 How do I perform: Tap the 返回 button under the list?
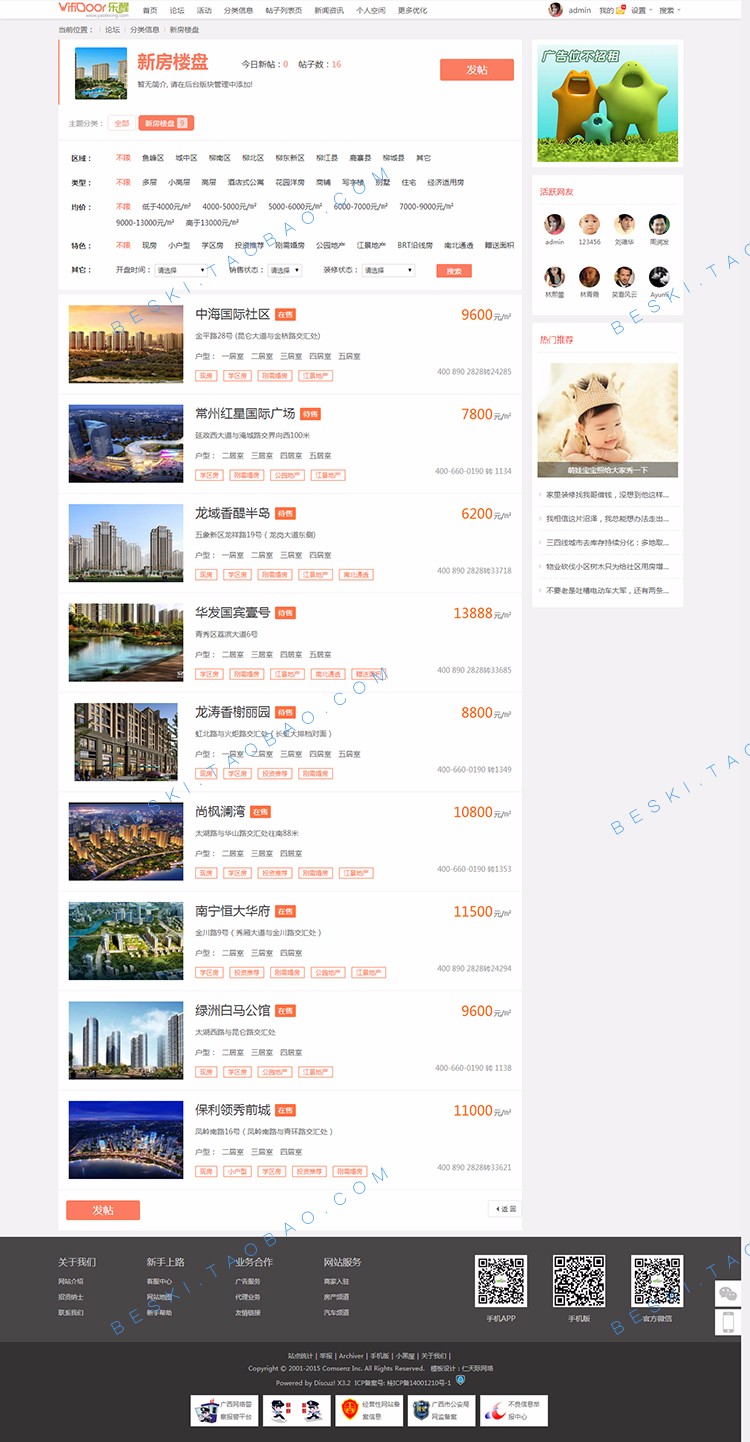coord(505,1209)
